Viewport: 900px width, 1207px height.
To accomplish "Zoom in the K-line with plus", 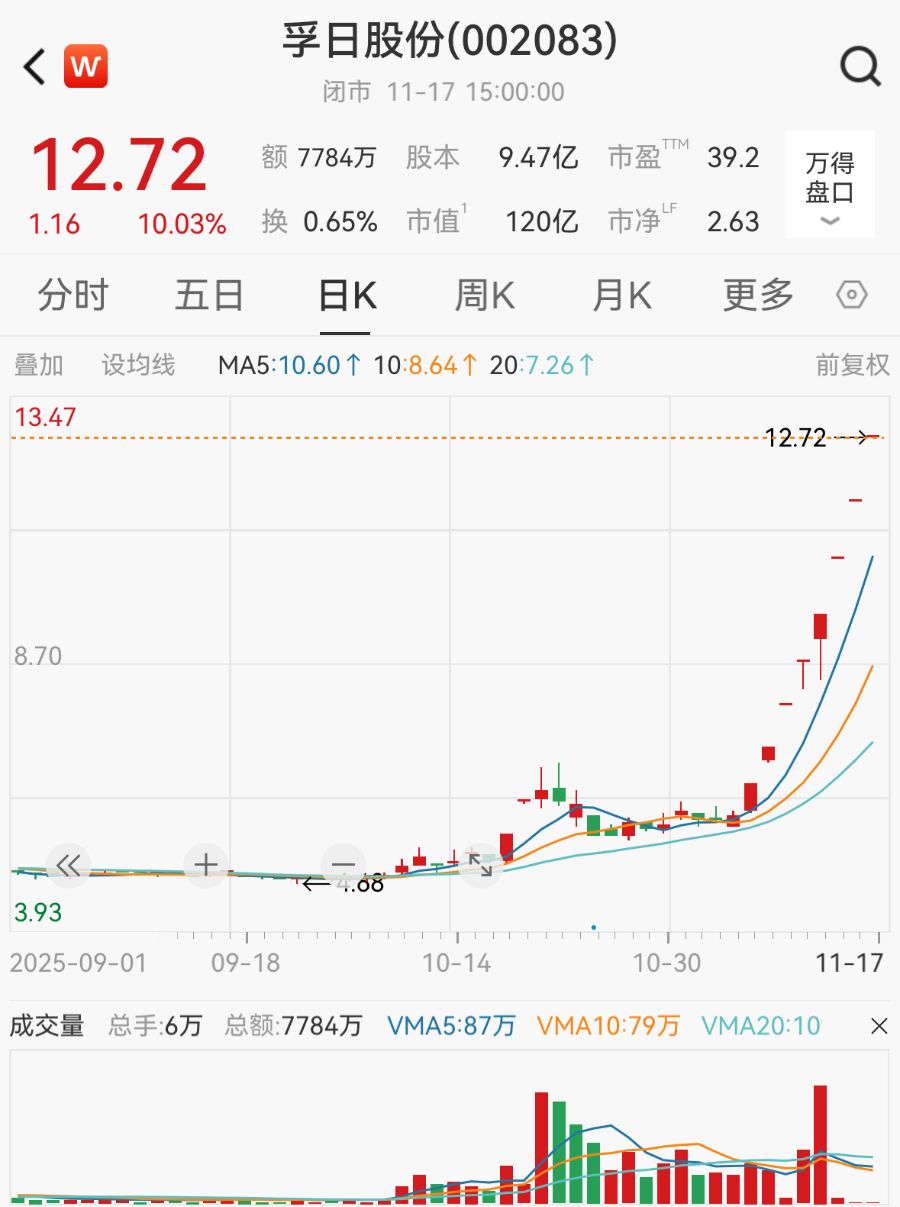I will (x=206, y=865).
